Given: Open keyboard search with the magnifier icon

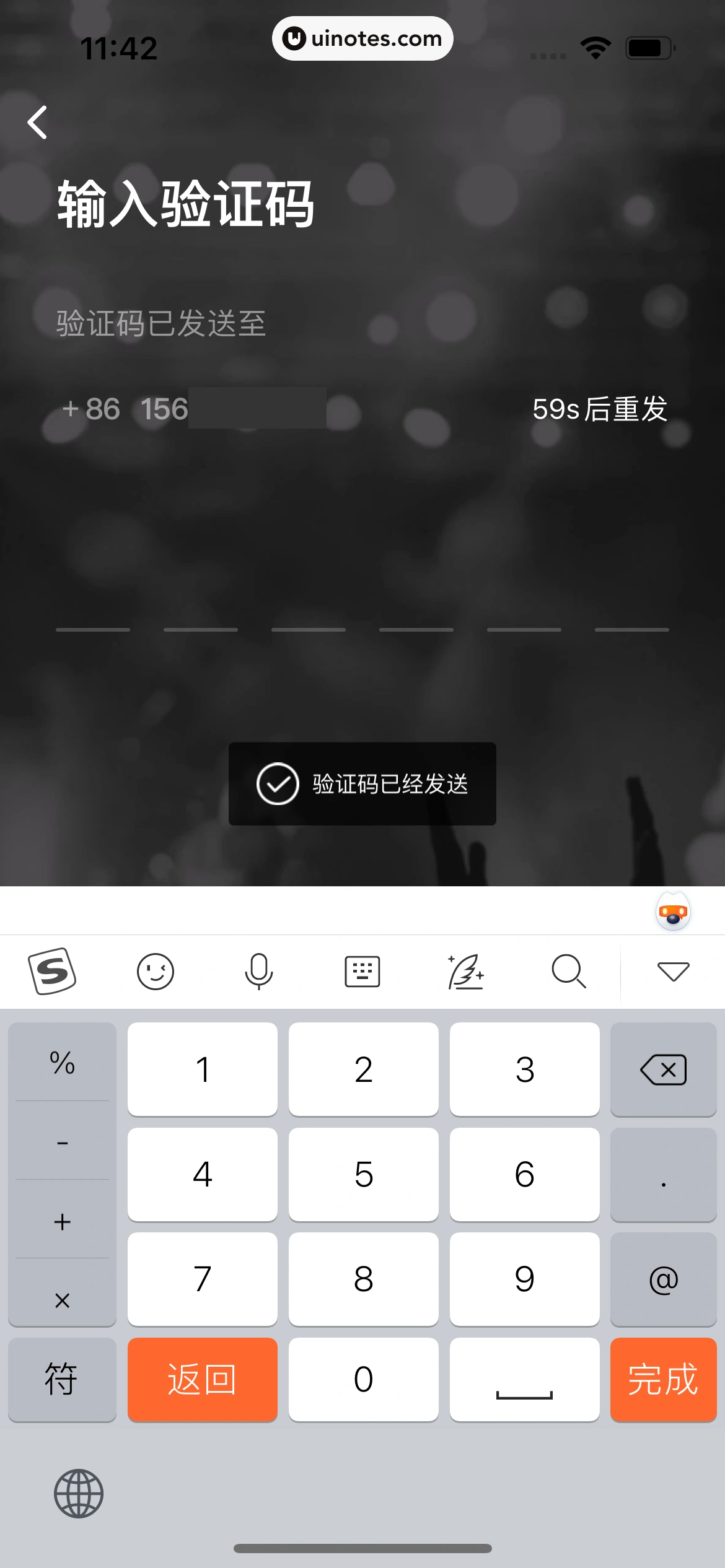Looking at the screenshot, I should click(569, 970).
